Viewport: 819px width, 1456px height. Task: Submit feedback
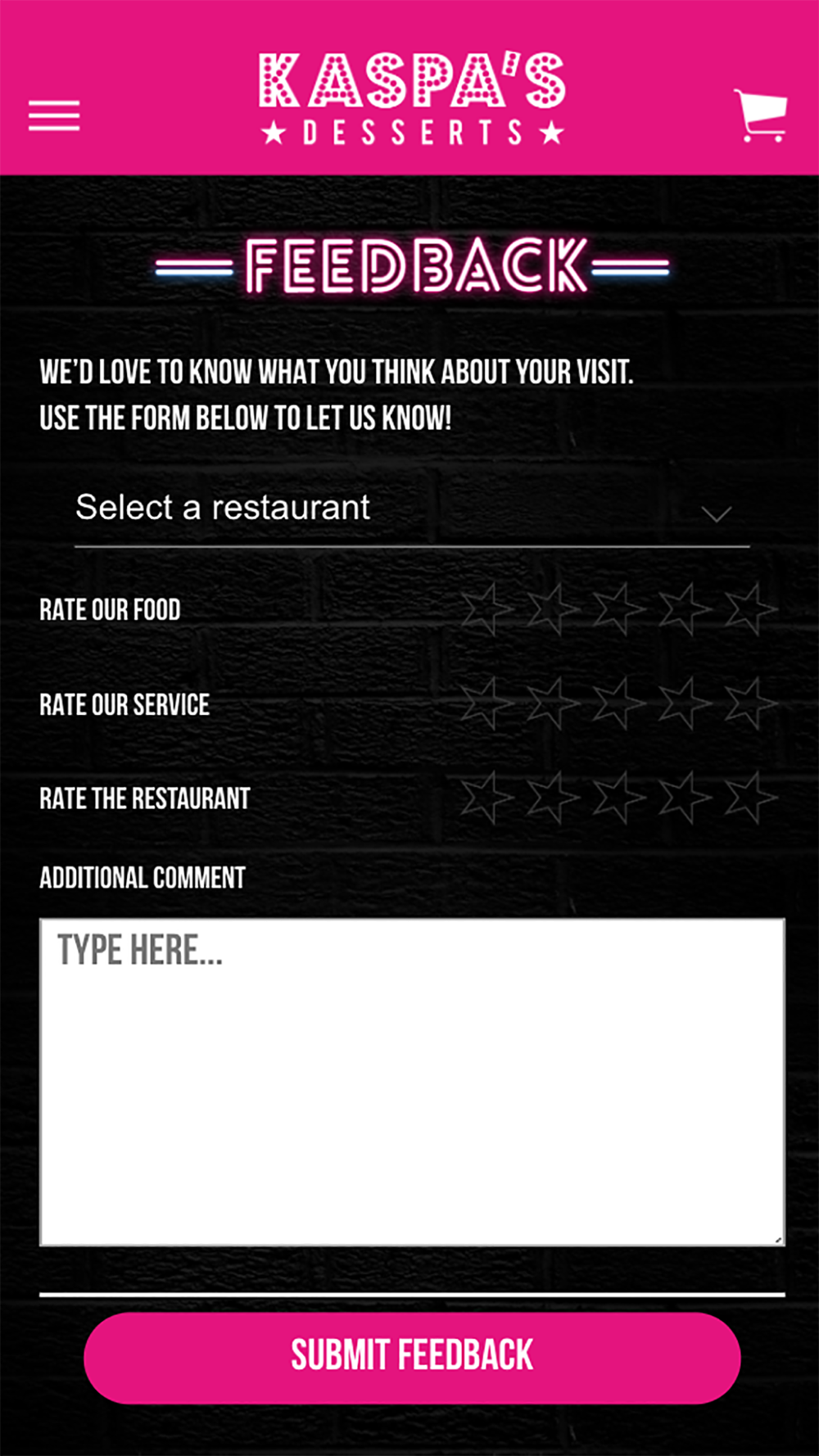click(412, 1358)
